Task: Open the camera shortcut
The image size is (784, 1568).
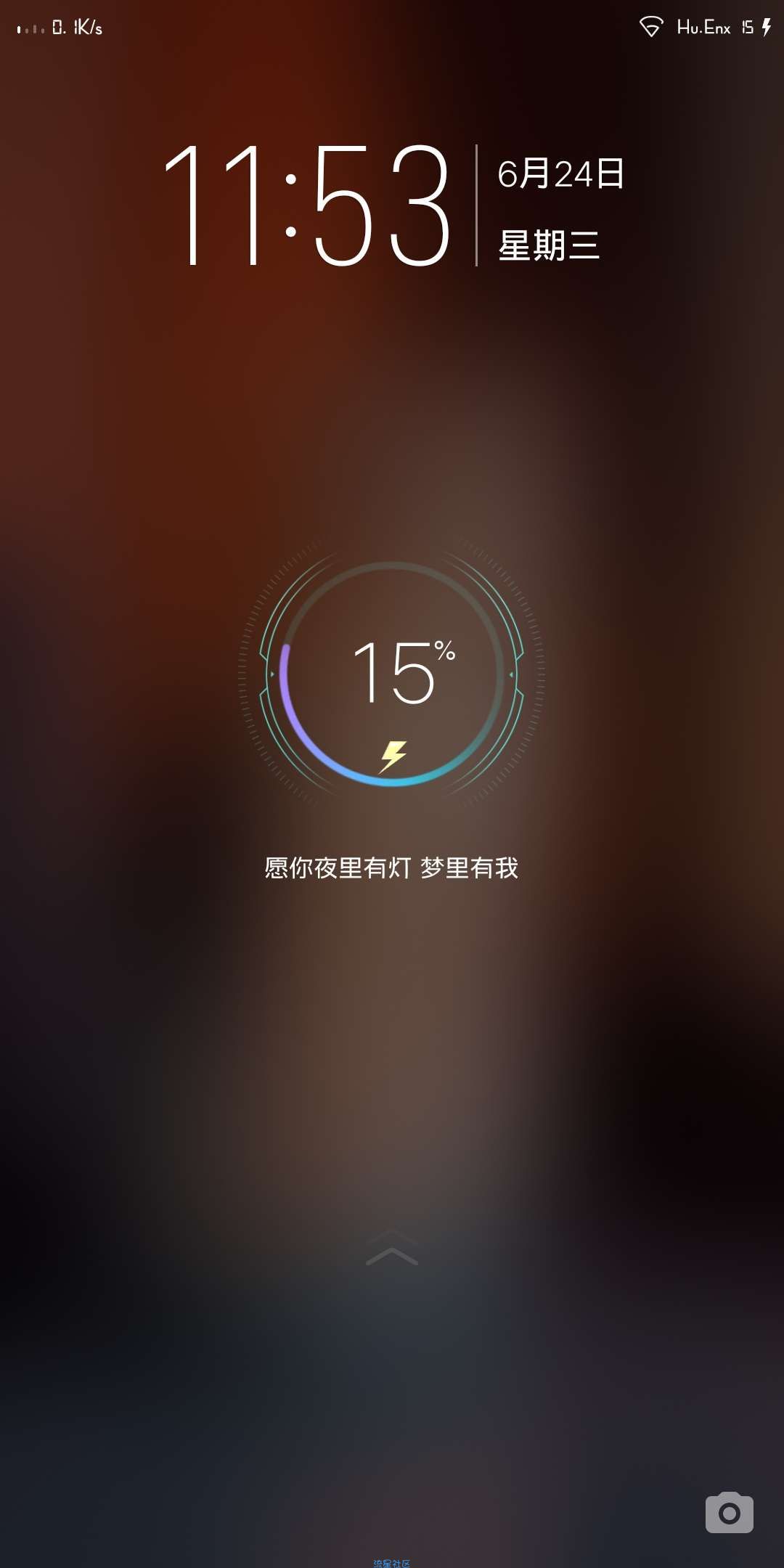Action: (x=729, y=1513)
